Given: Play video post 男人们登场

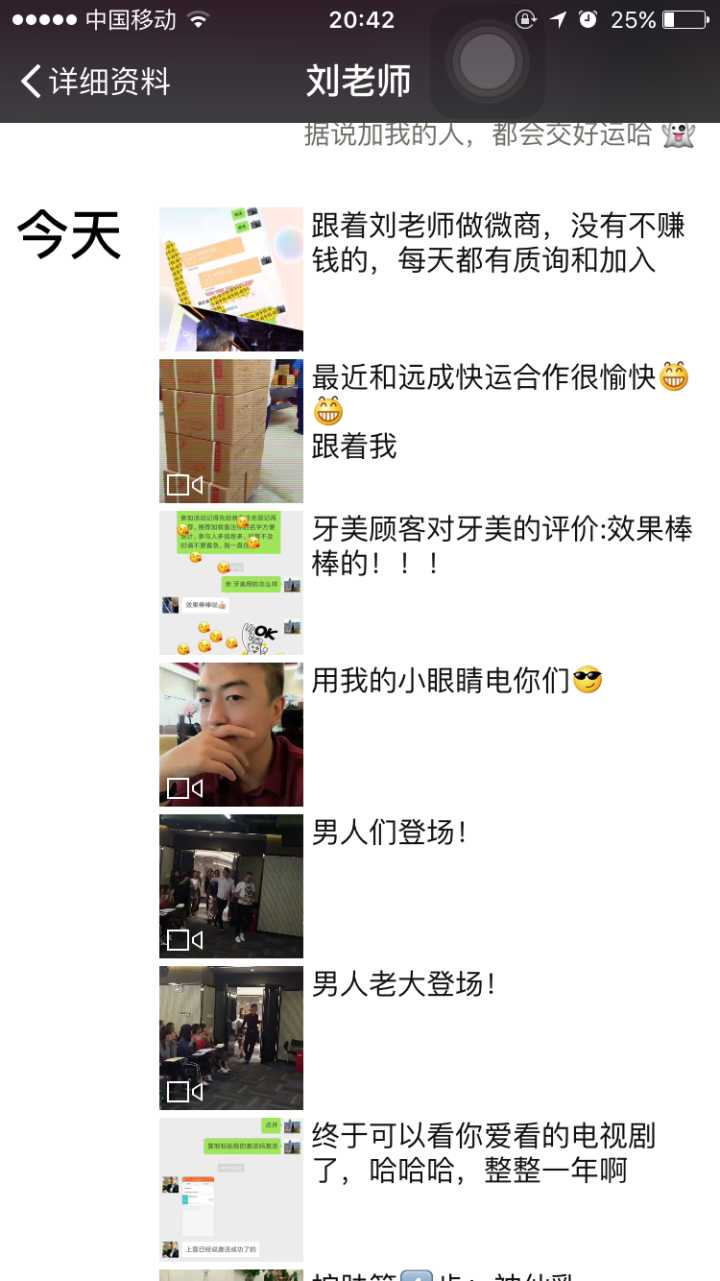Looking at the screenshot, I should tap(231, 887).
